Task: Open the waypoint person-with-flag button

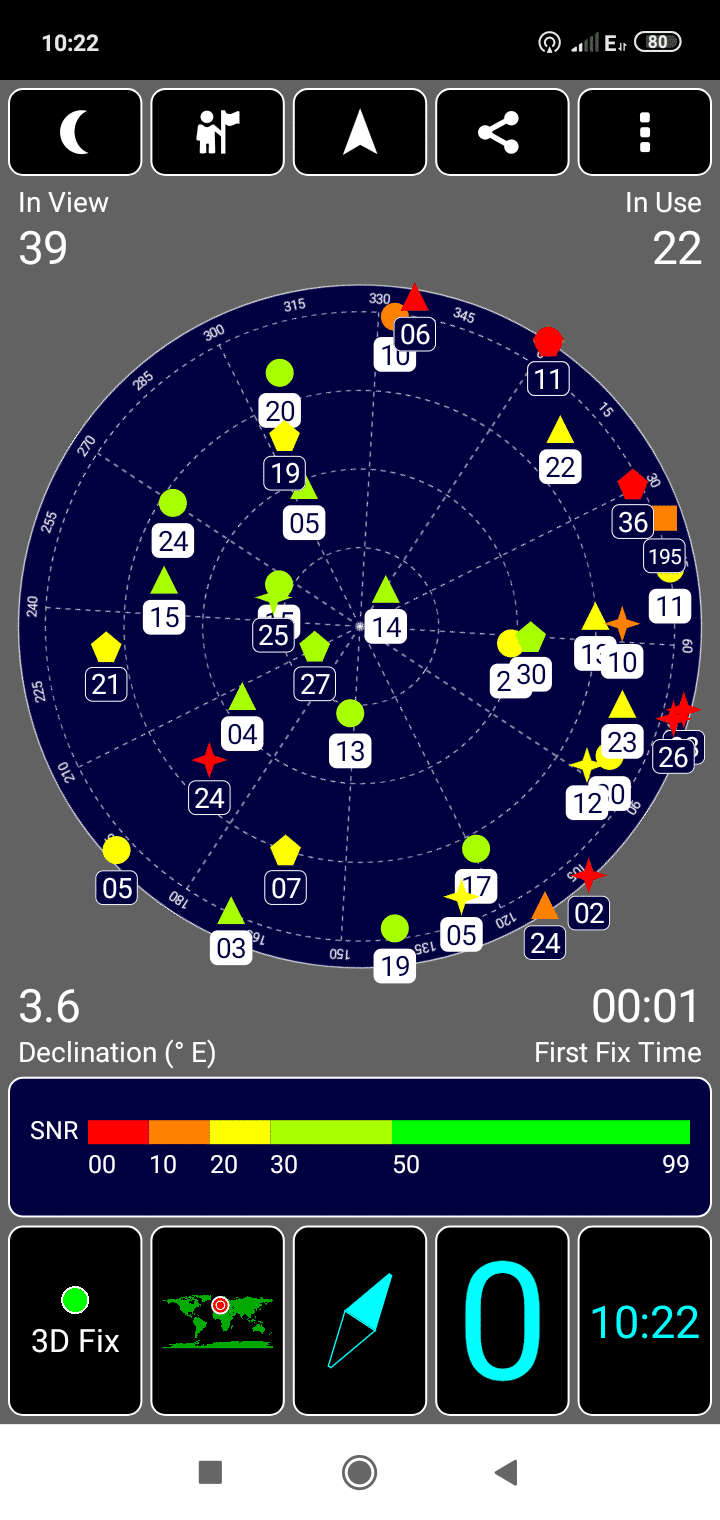Action: click(217, 132)
